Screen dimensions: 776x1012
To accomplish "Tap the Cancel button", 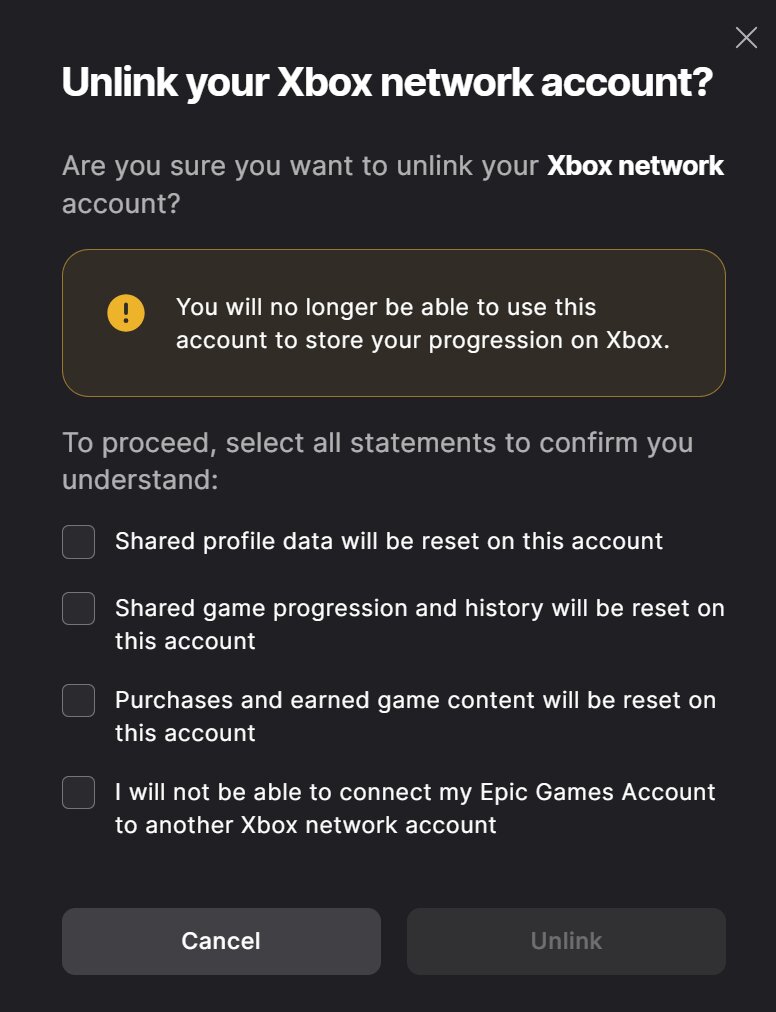I will tap(221, 941).
